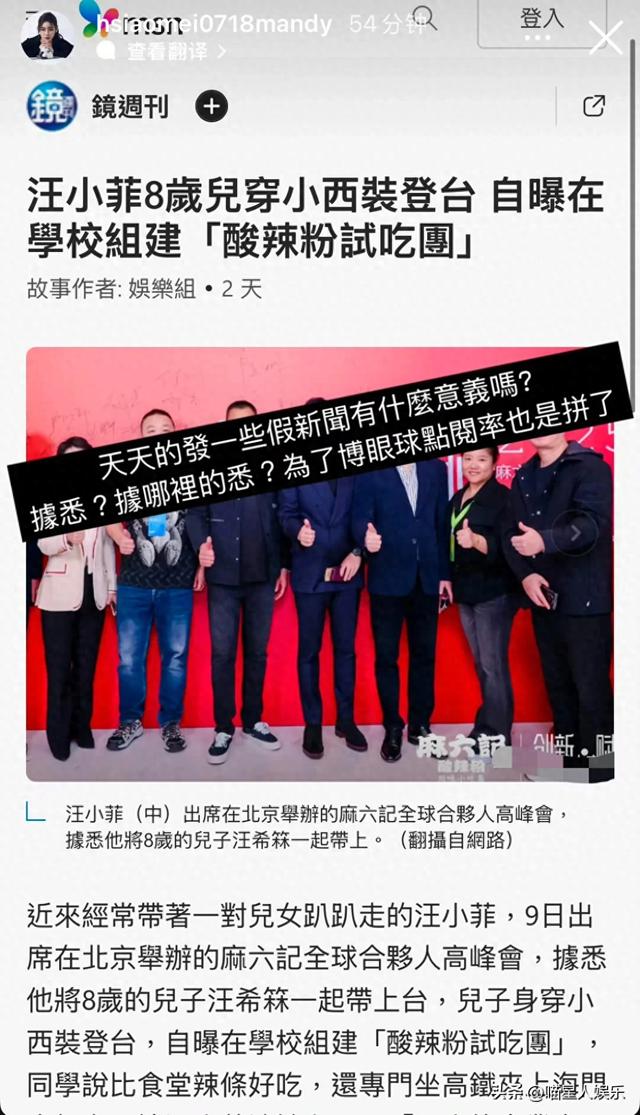Open the story poster's profile avatar
The image size is (640, 1115).
tap(46, 35)
